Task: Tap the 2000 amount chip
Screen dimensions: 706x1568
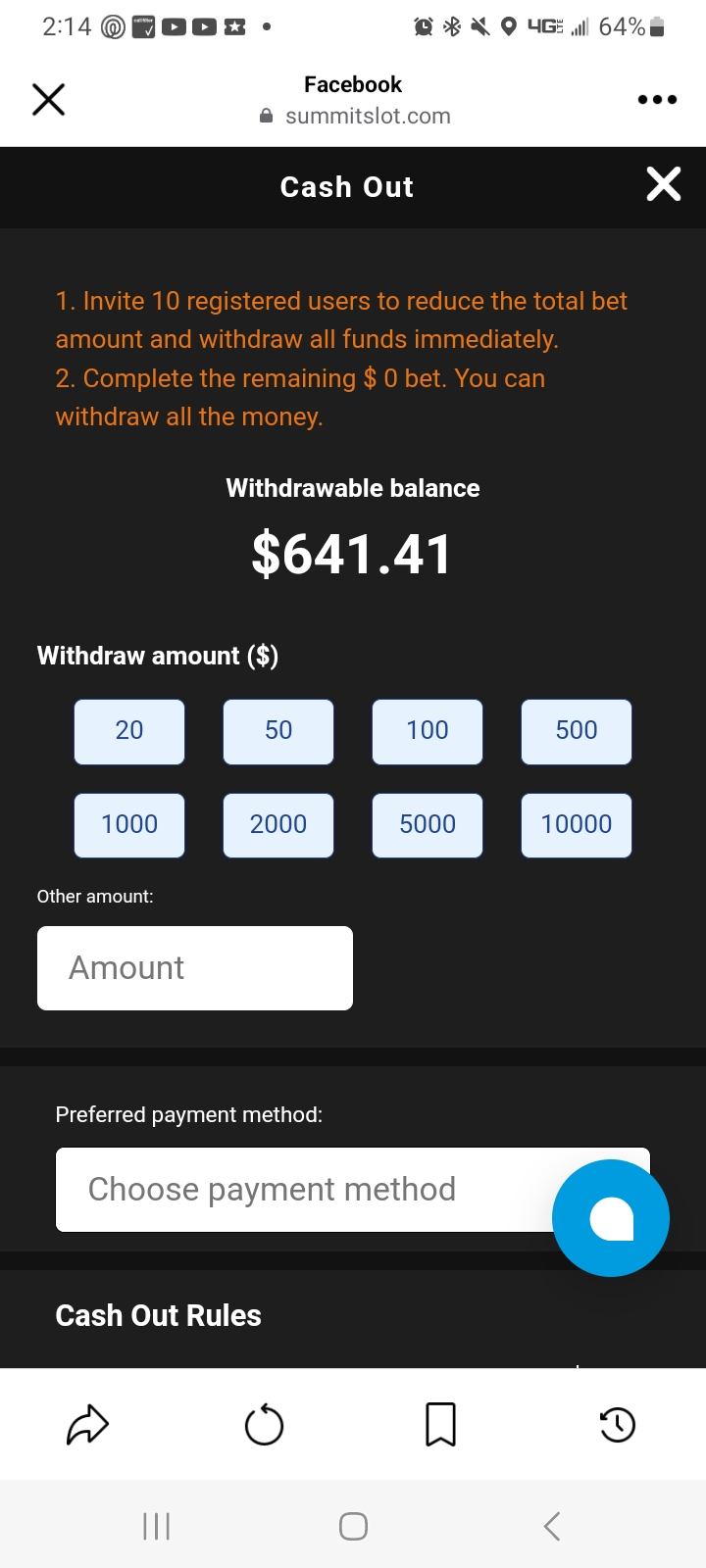Action: tap(278, 825)
